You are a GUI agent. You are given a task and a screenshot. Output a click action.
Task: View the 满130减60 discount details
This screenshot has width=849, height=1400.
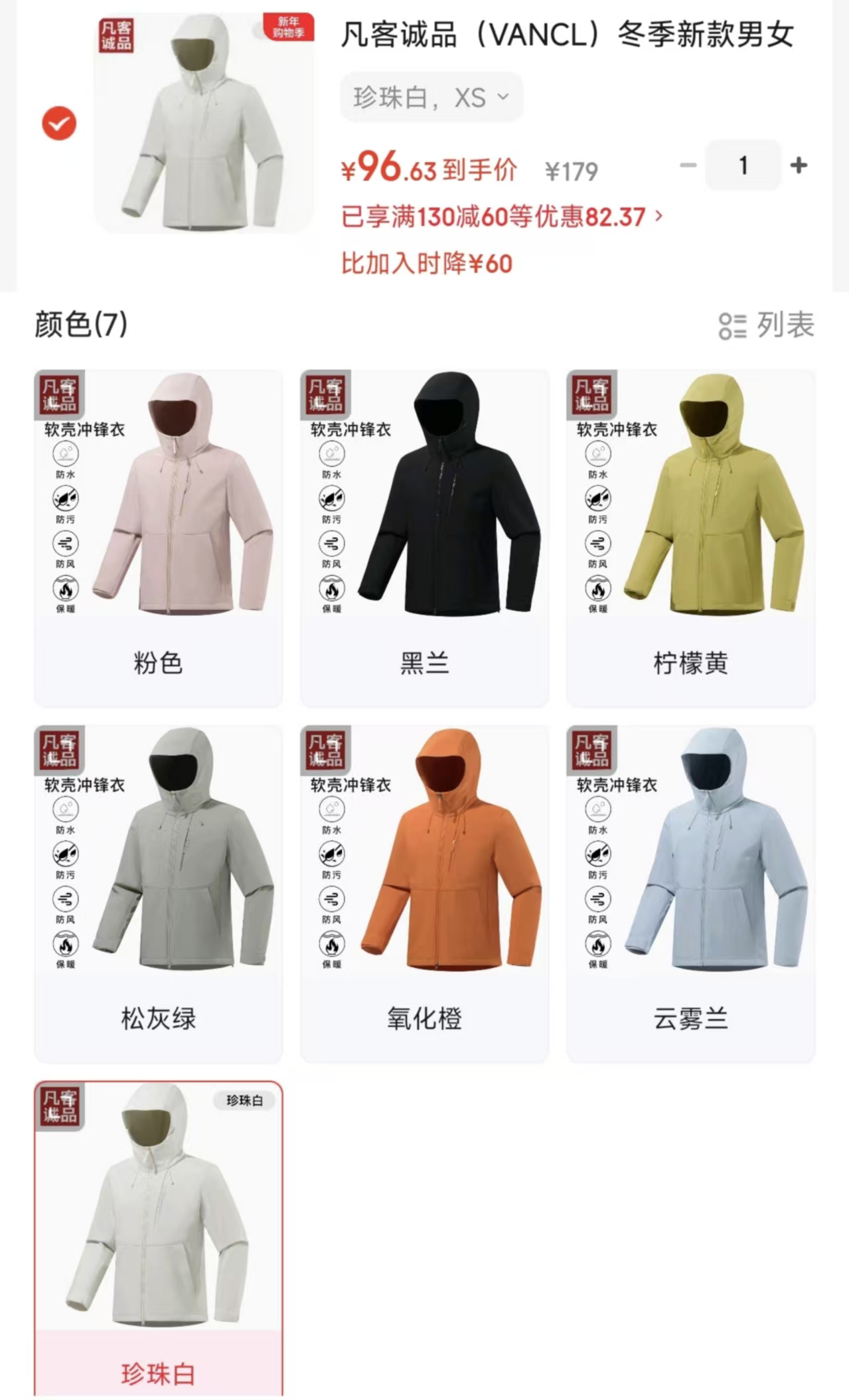[502, 217]
